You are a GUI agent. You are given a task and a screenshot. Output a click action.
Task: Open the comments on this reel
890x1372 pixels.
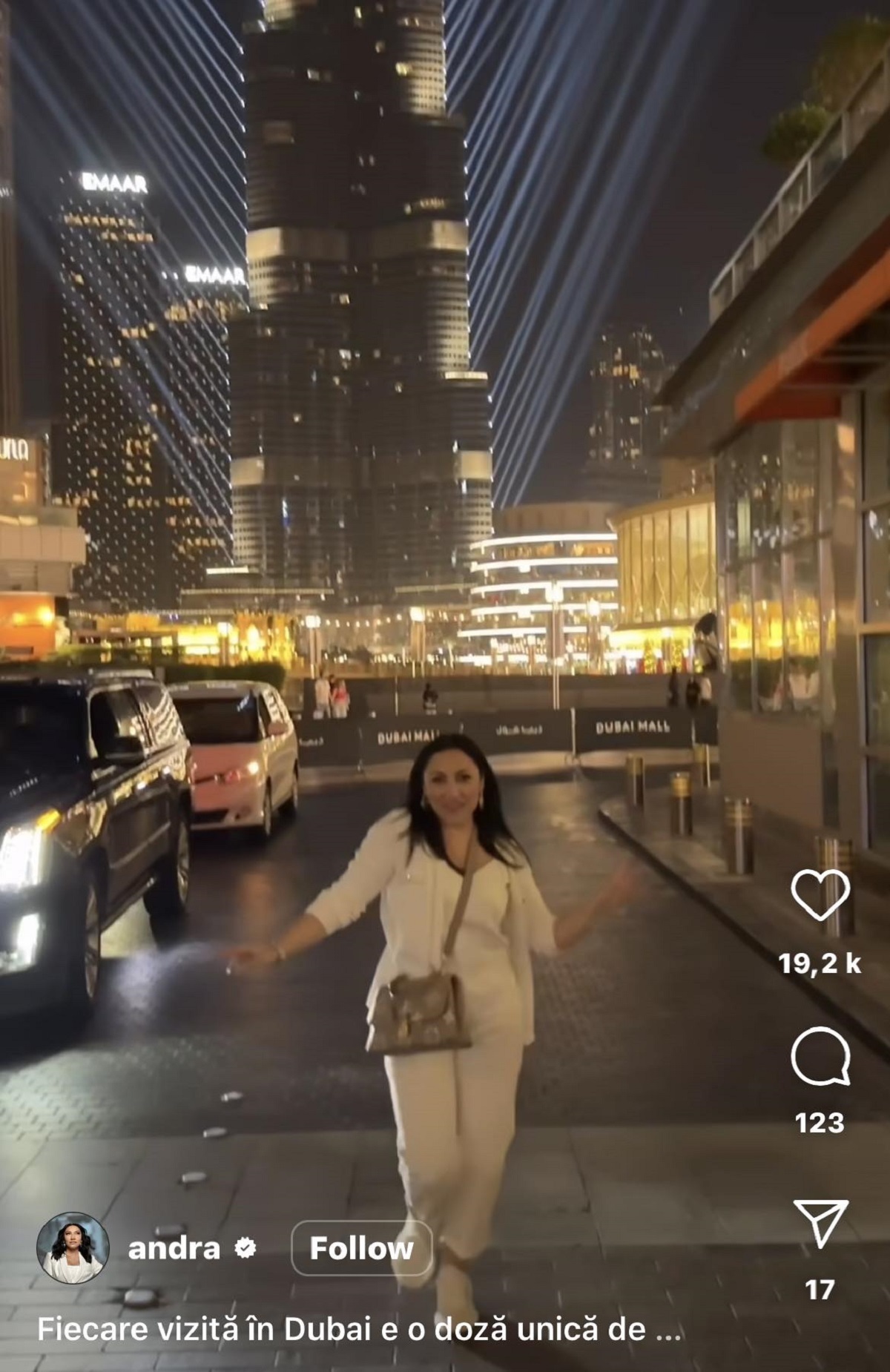click(820, 1056)
